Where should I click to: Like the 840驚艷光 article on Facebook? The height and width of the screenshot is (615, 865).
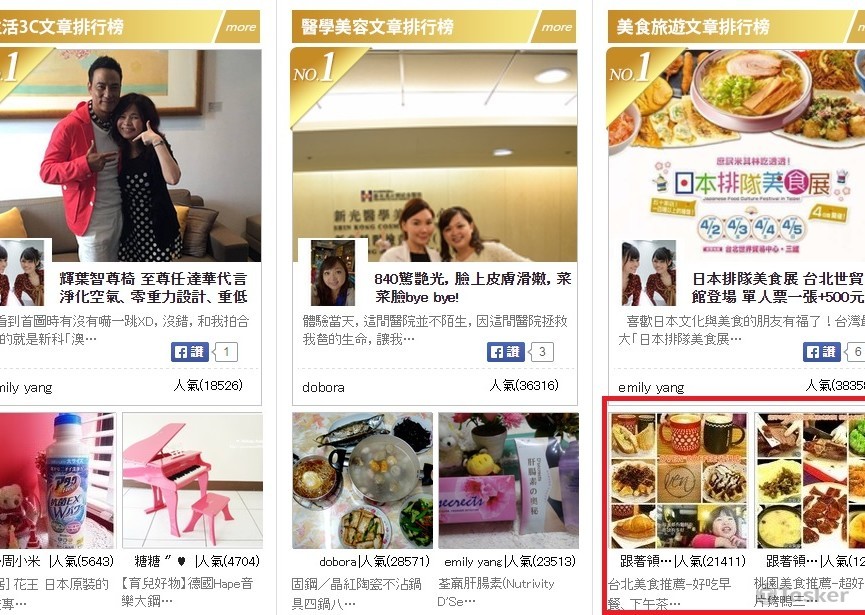[x=506, y=352]
